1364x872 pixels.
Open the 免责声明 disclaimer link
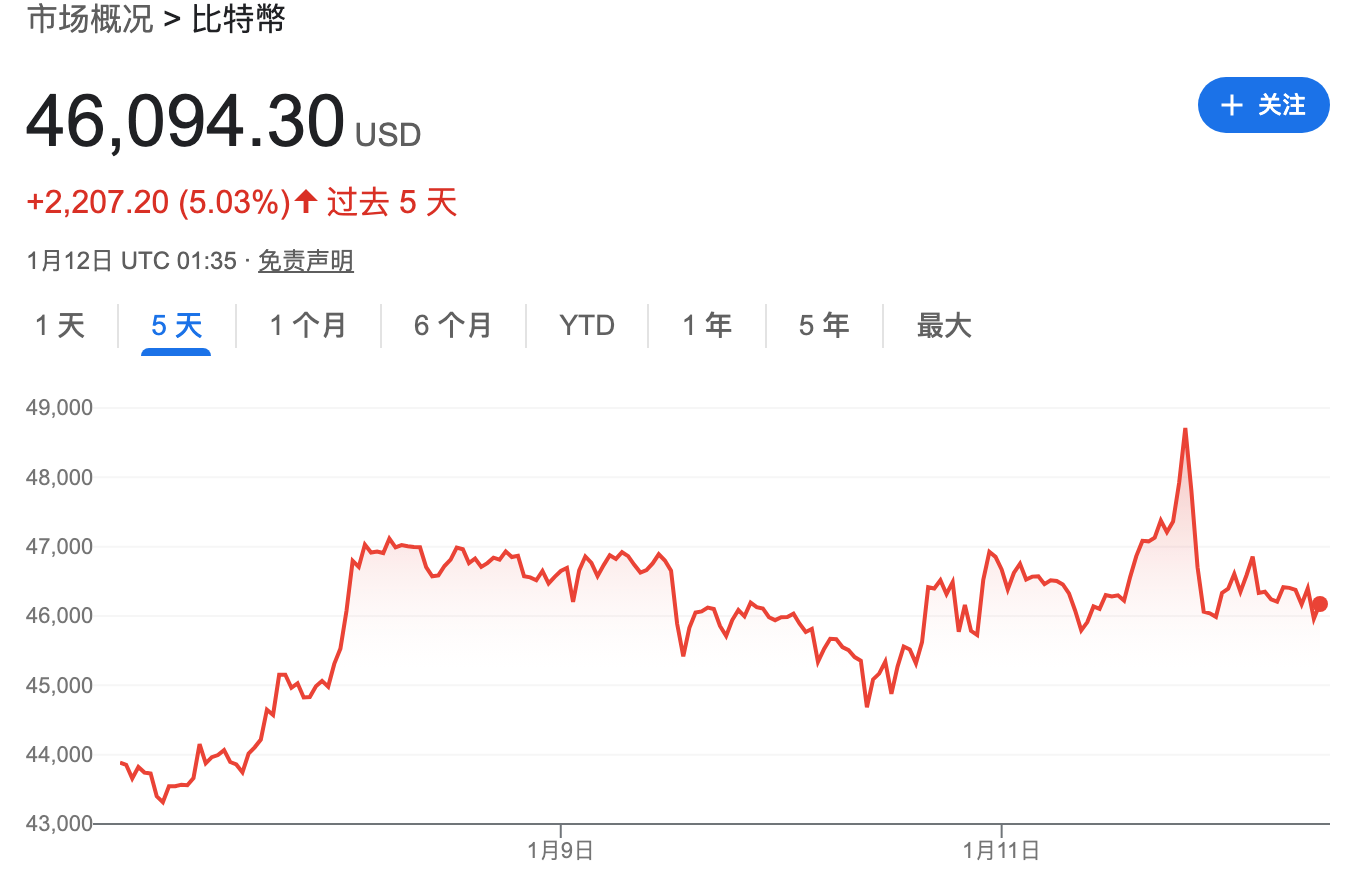click(305, 262)
